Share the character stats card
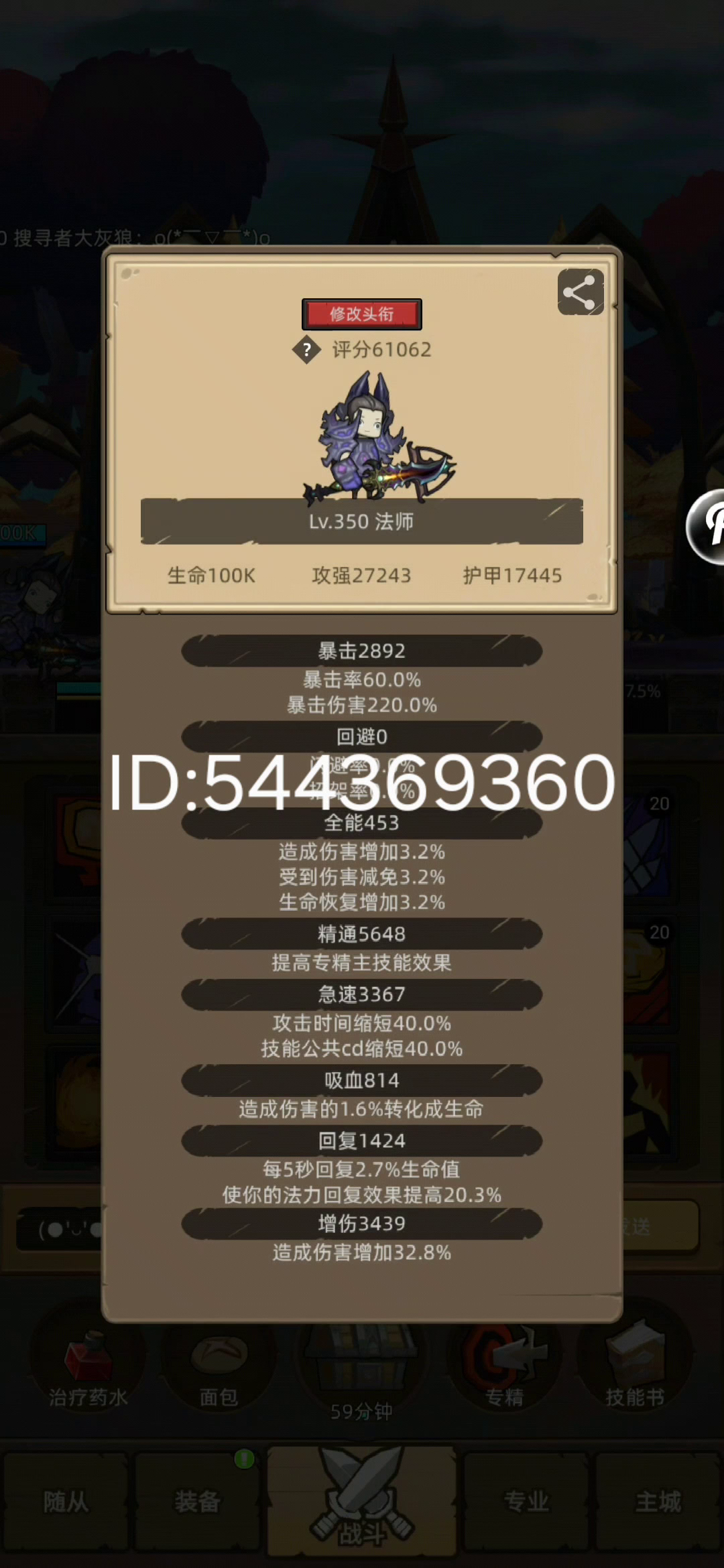This screenshot has width=724, height=1568. click(580, 293)
